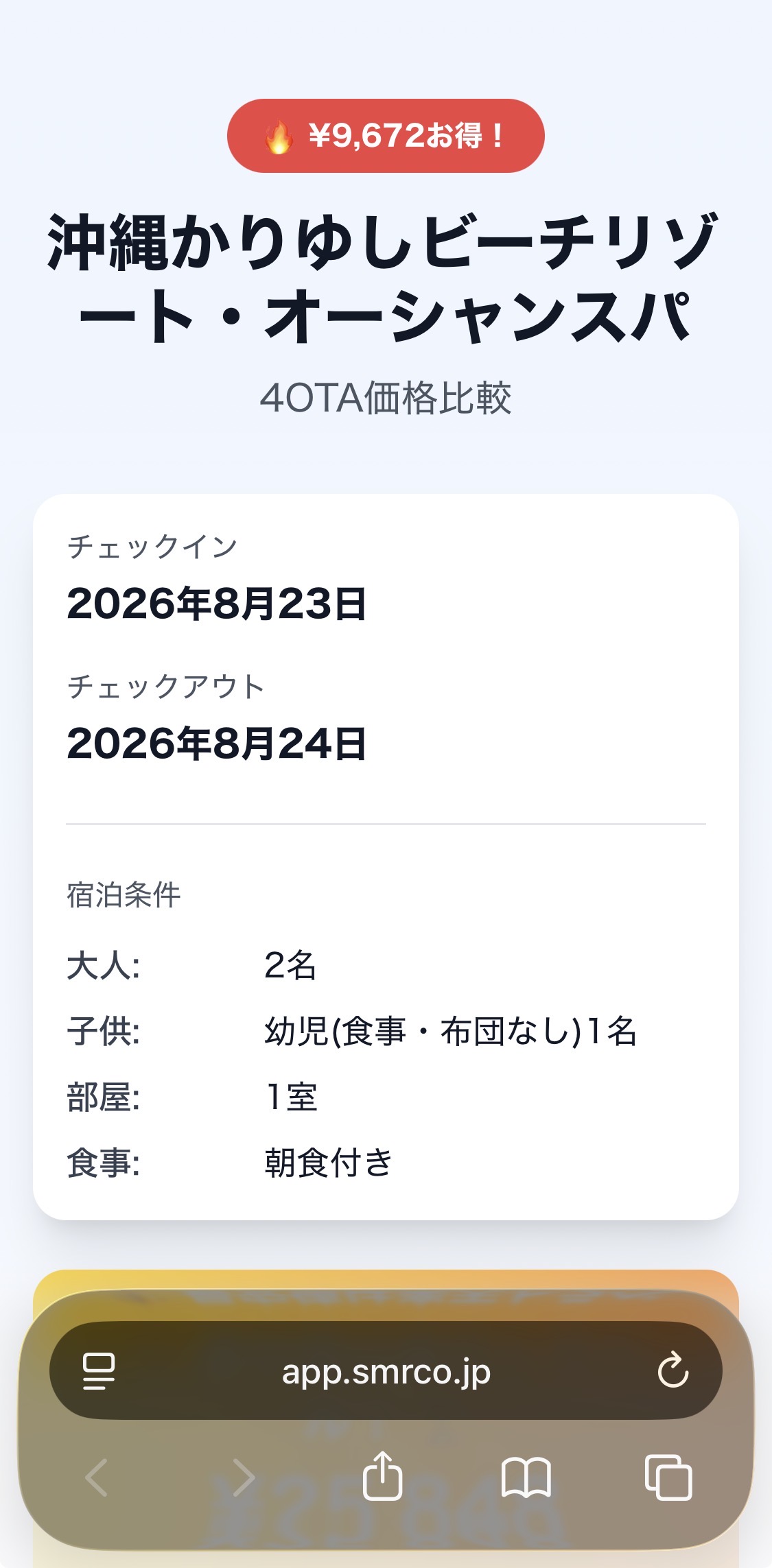Select the 朝食付き meal option
Screen dimensions: 772x1568
point(325,1159)
